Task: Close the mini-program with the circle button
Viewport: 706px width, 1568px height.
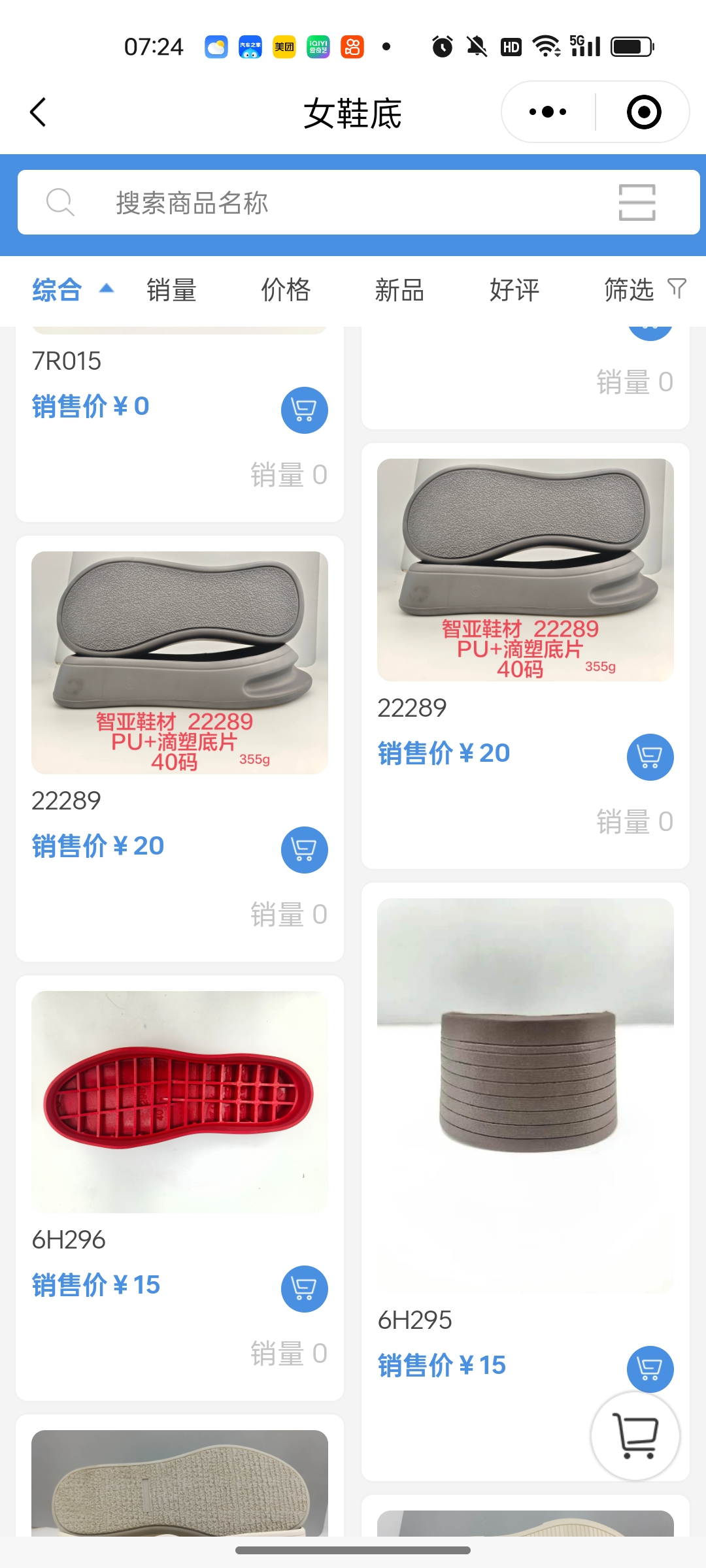Action: [643, 112]
